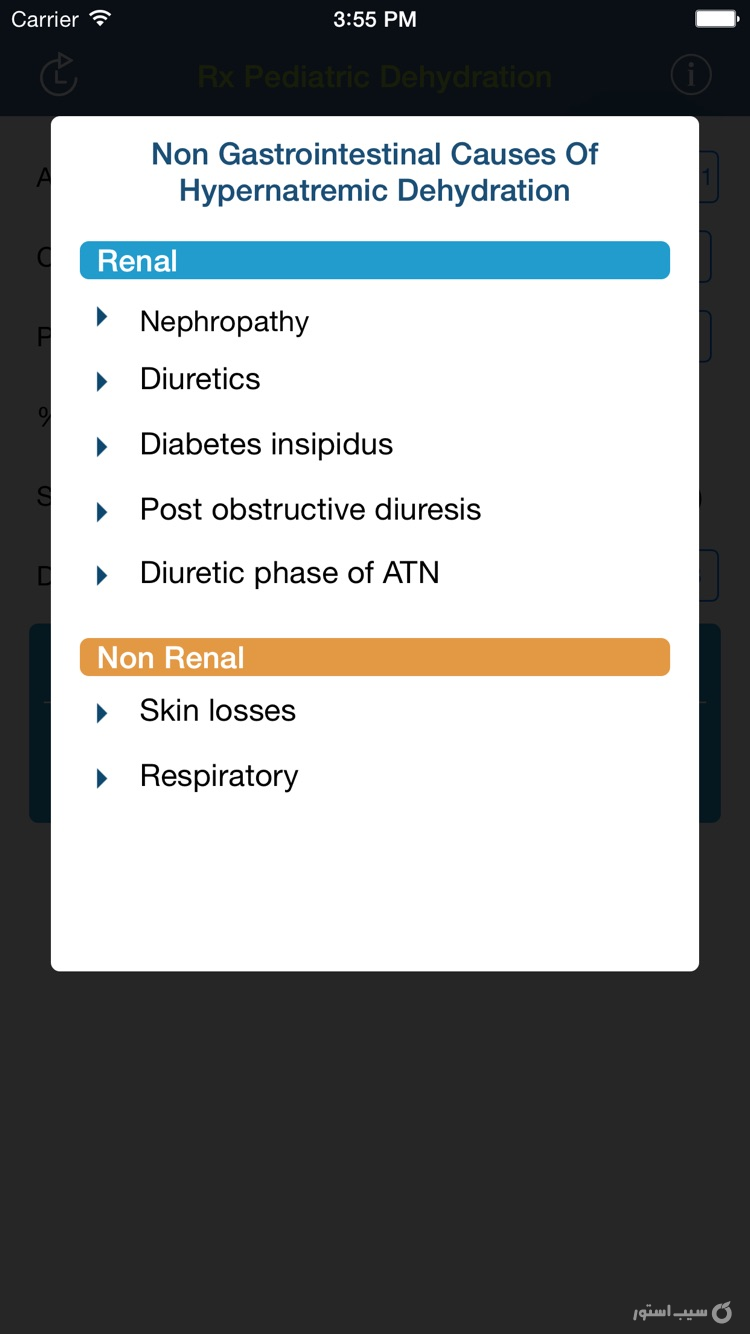Tap the blue arrow icon beside Respiratory
This screenshot has height=1334, width=750.
tap(102, 777)
